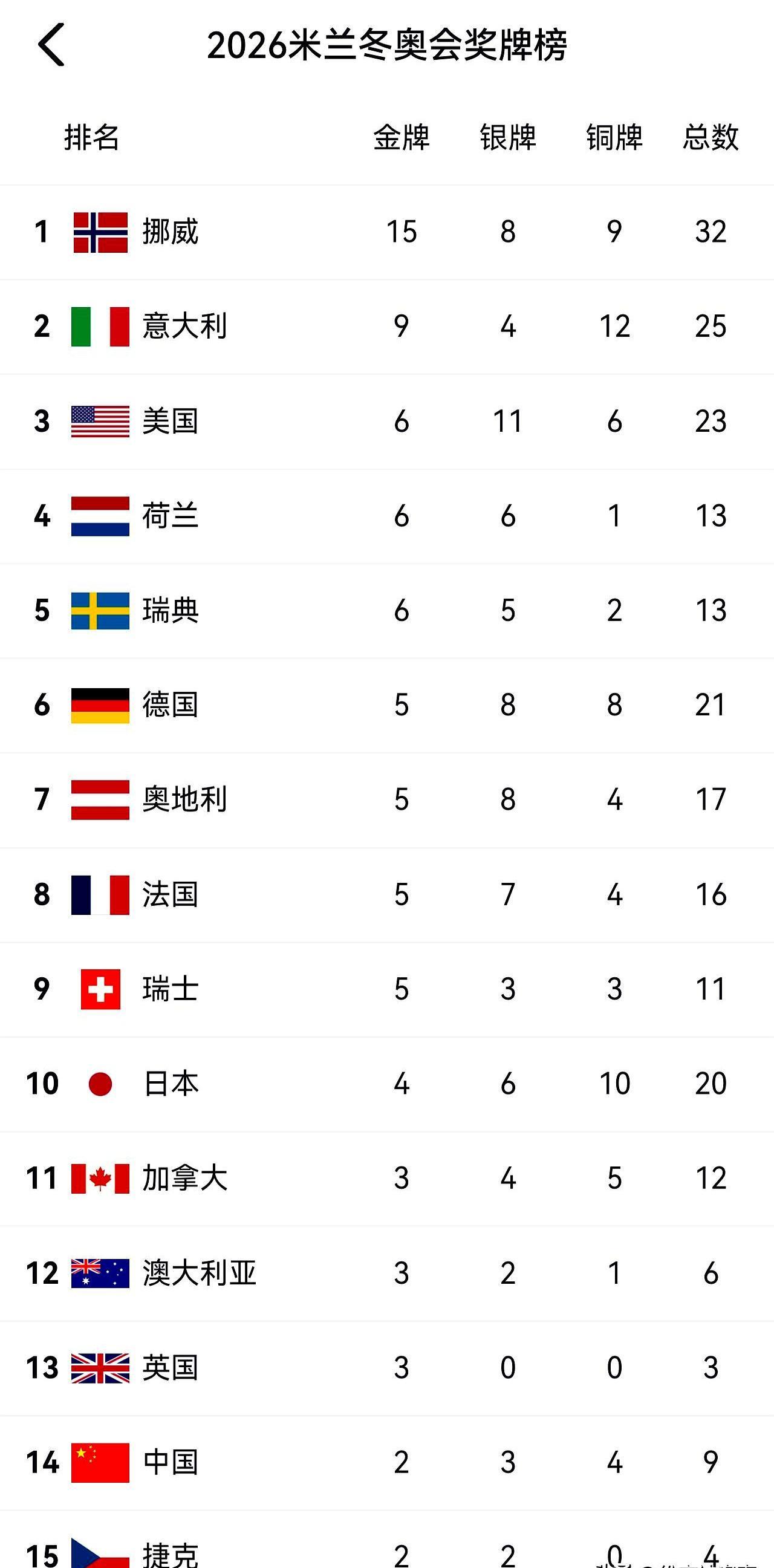The image size is (774, 1568).
Task: Click the Italy flag icon
Action: (100, 327)
